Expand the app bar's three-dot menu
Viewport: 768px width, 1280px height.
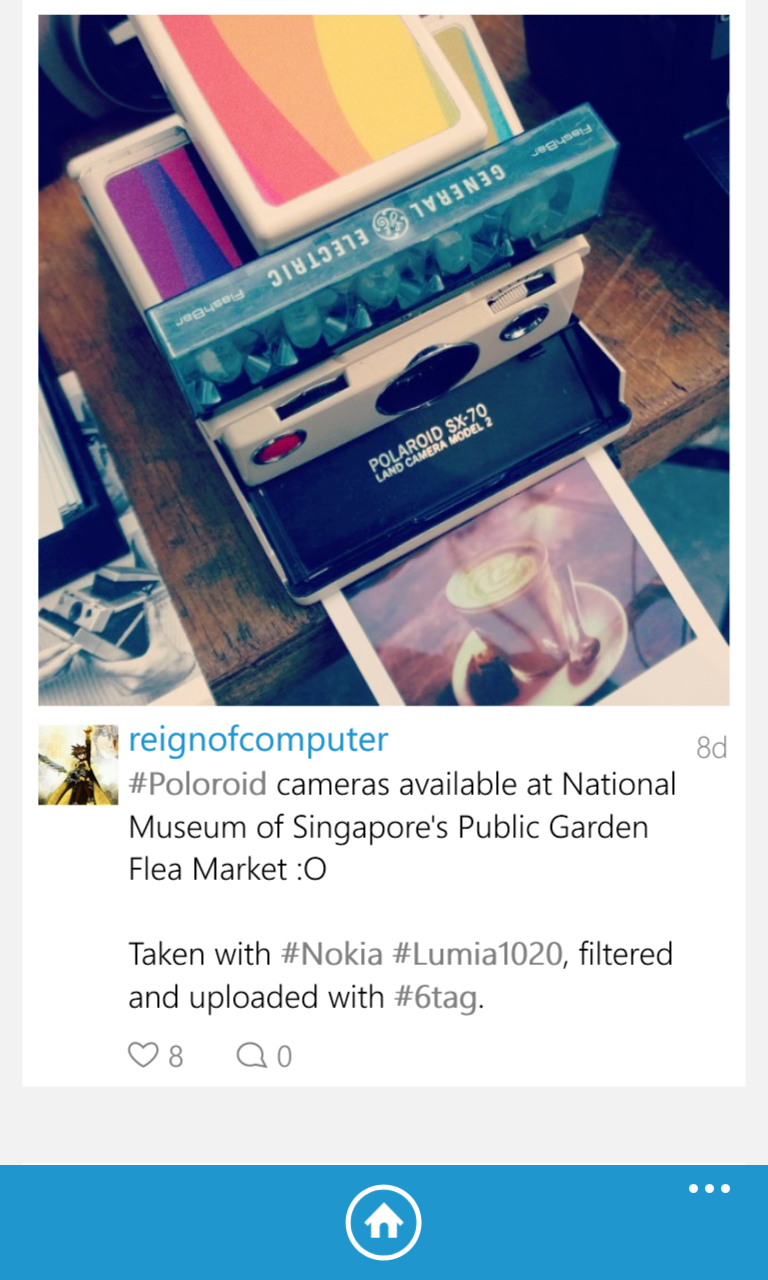tap(709, 1189)
